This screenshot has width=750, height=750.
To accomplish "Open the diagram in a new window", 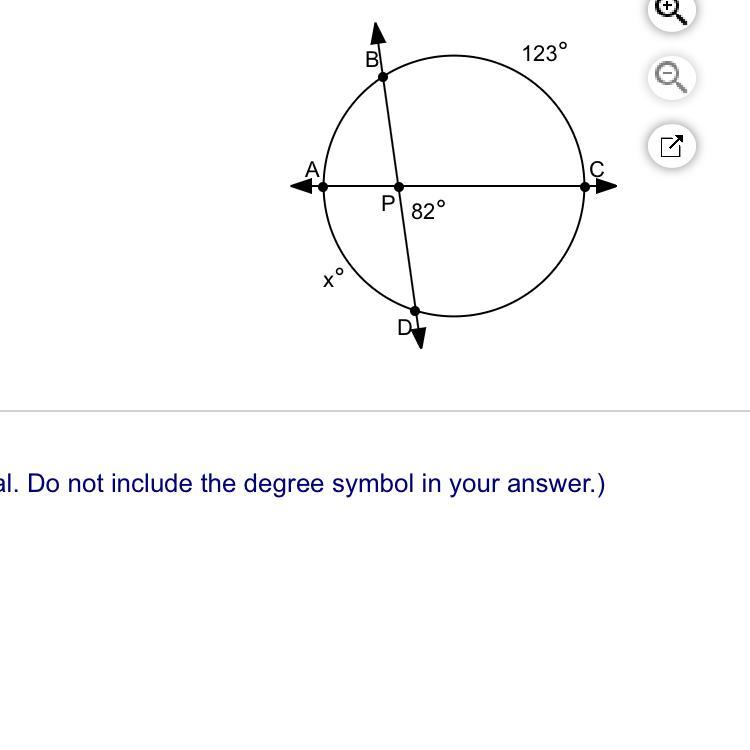I will pyautogui.click(x=671, y=146).
